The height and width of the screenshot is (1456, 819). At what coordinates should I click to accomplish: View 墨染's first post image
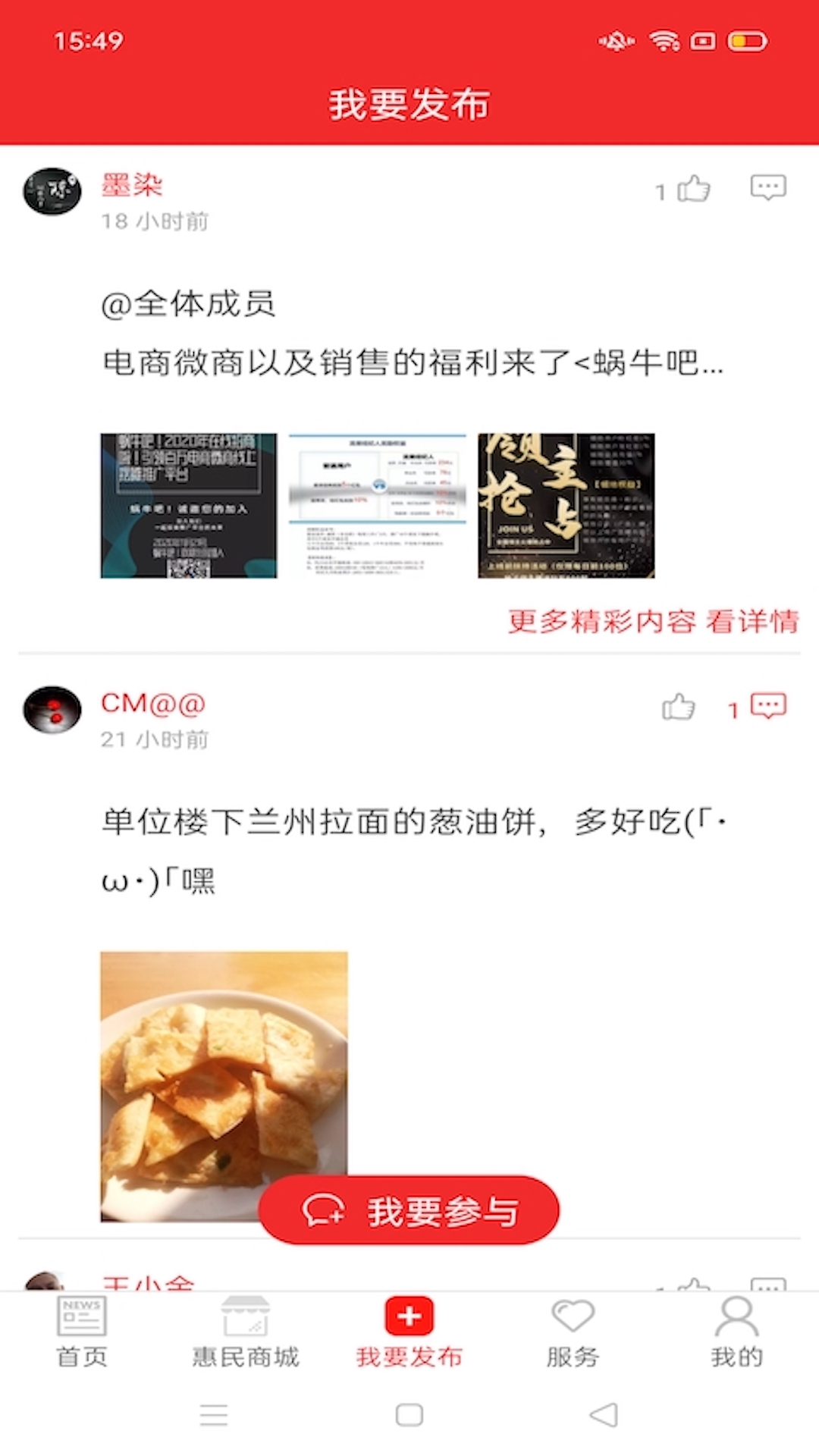coord(189,506)
